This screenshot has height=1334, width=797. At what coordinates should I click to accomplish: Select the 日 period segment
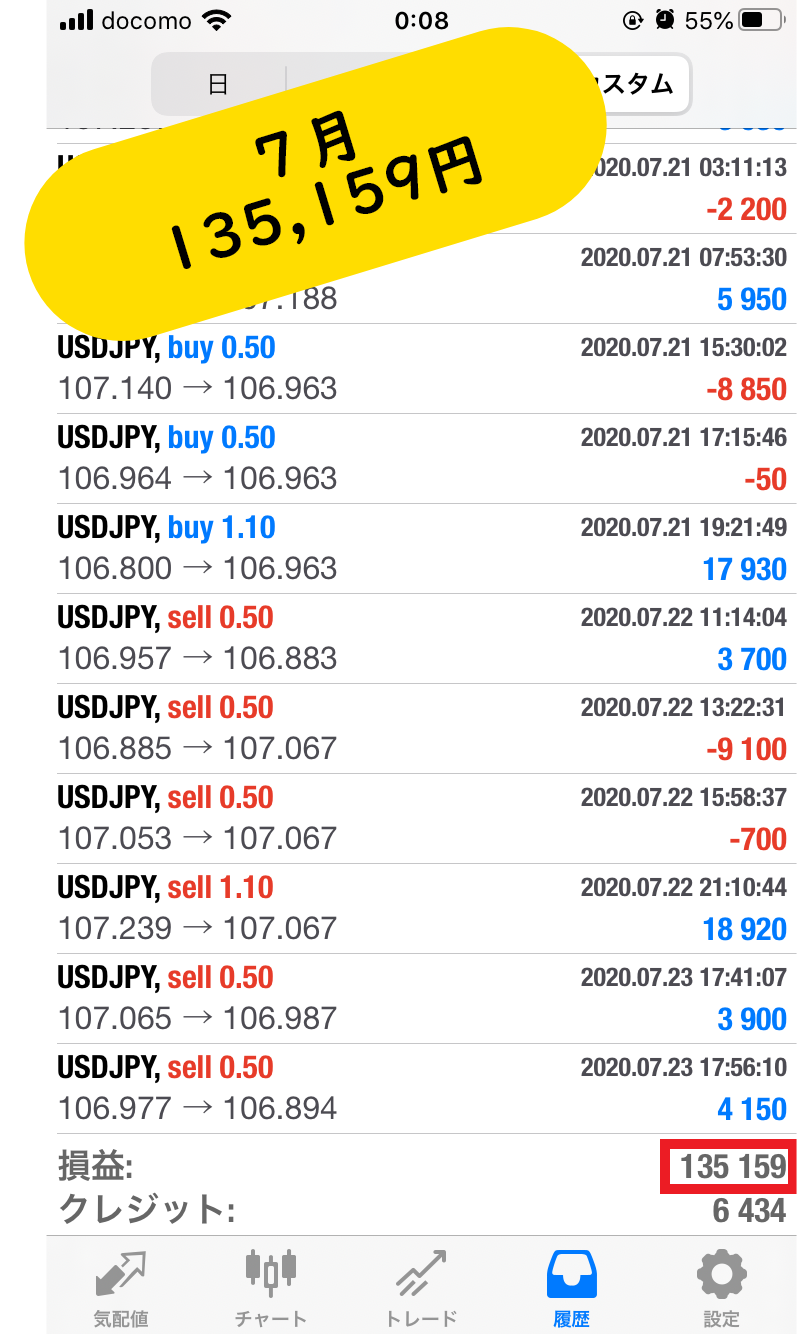218,85
